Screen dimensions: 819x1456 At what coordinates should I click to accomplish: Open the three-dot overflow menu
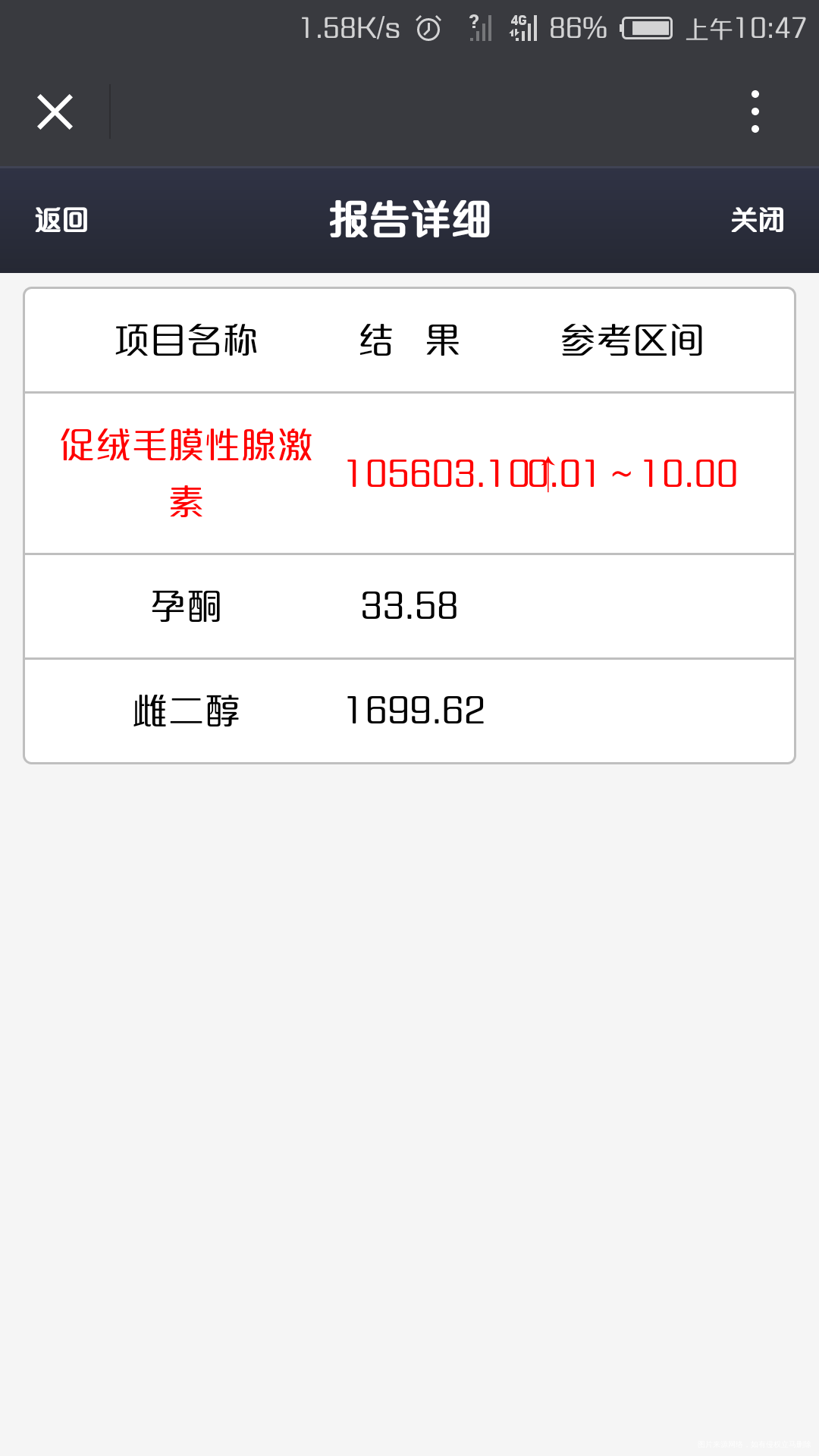(x=755, y=110)
